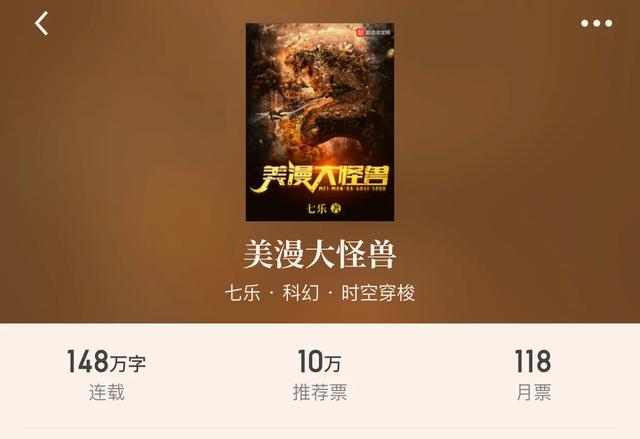Go back using the top-left arrow

tap(41, 23)
